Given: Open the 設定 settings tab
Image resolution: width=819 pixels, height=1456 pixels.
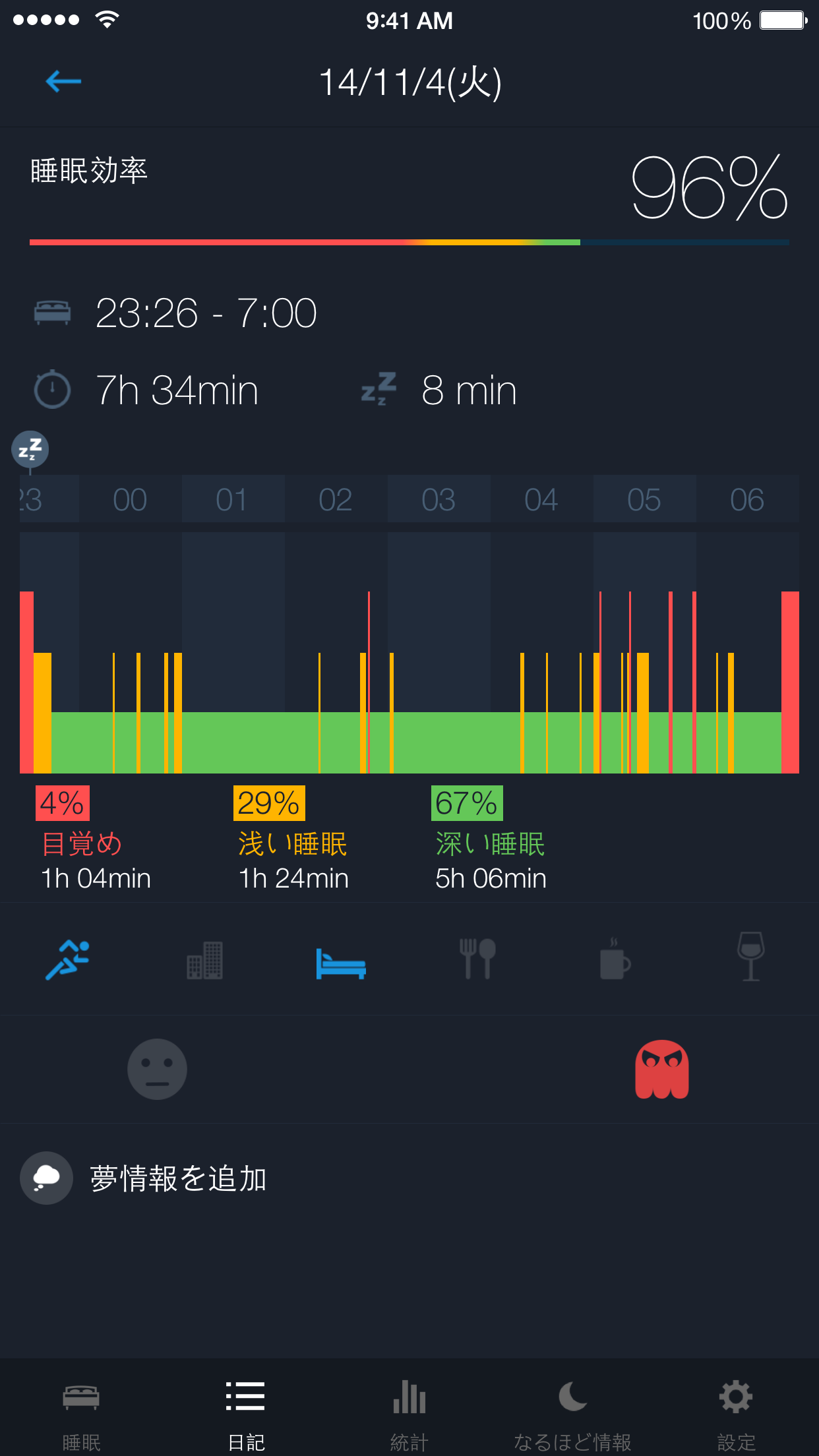Looking at the screenshot, I should [x=736, y=1411].
